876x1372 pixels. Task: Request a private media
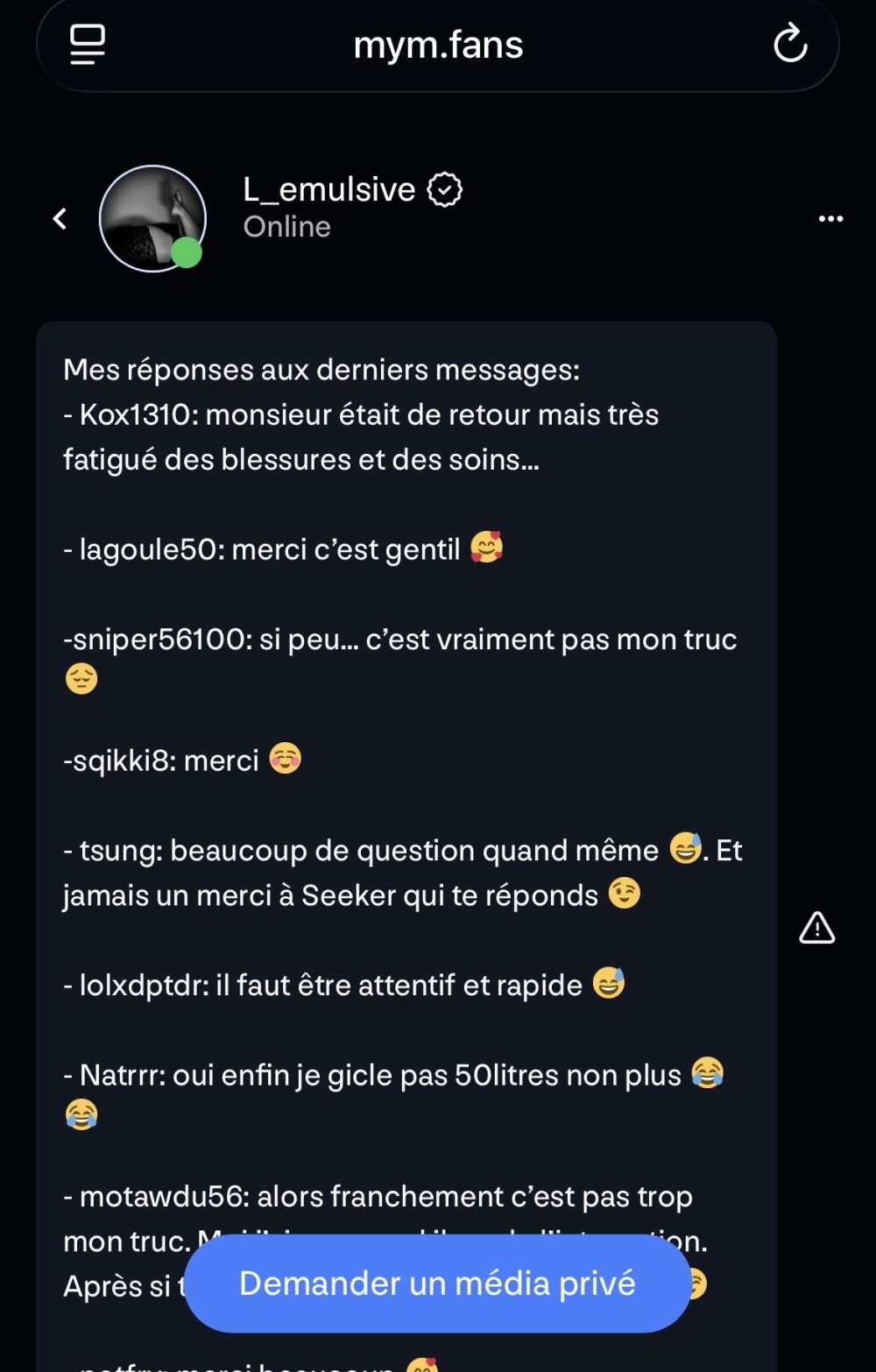coord(437,1284)
